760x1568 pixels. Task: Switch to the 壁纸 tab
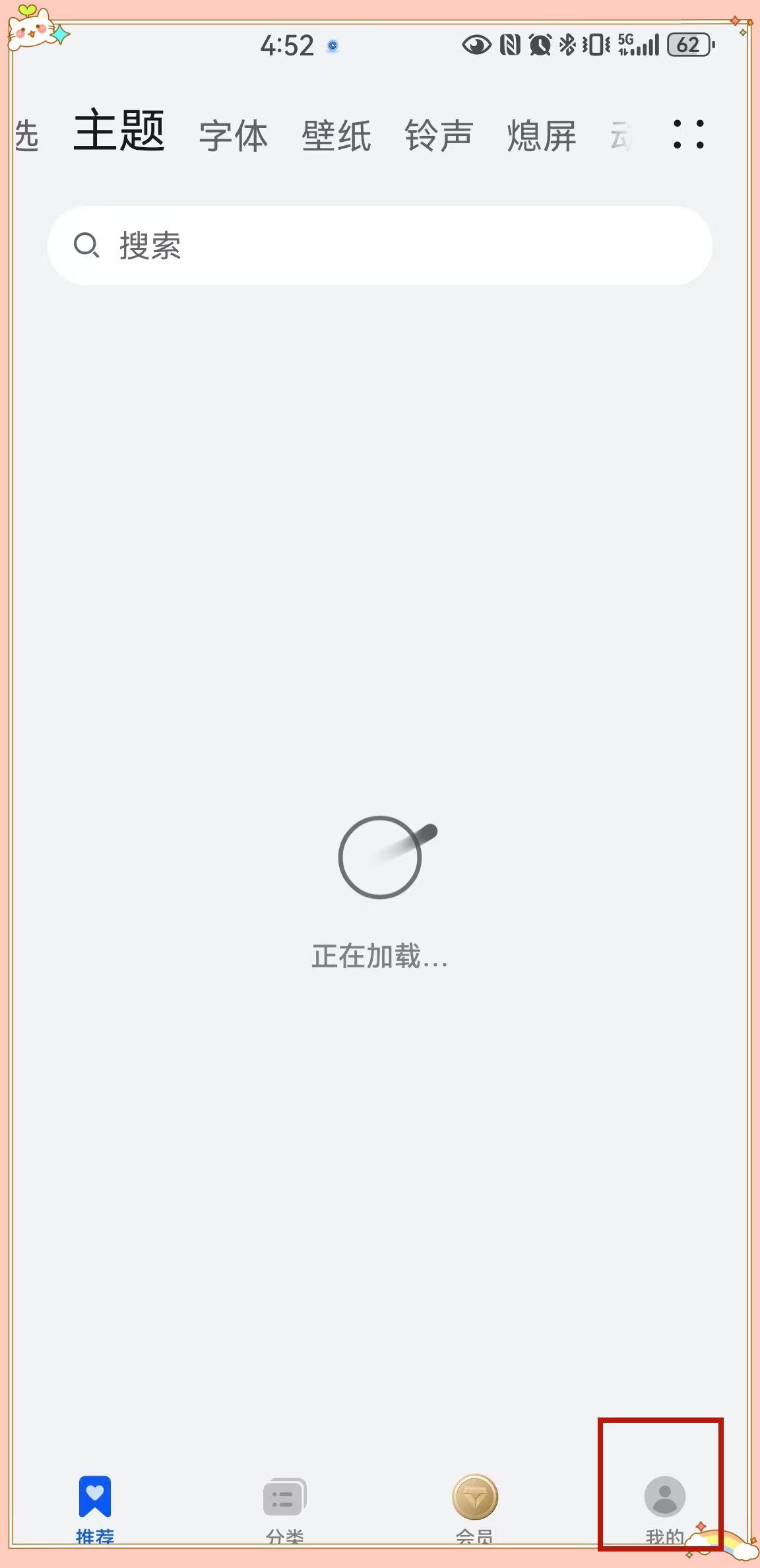tap(336, 136)
